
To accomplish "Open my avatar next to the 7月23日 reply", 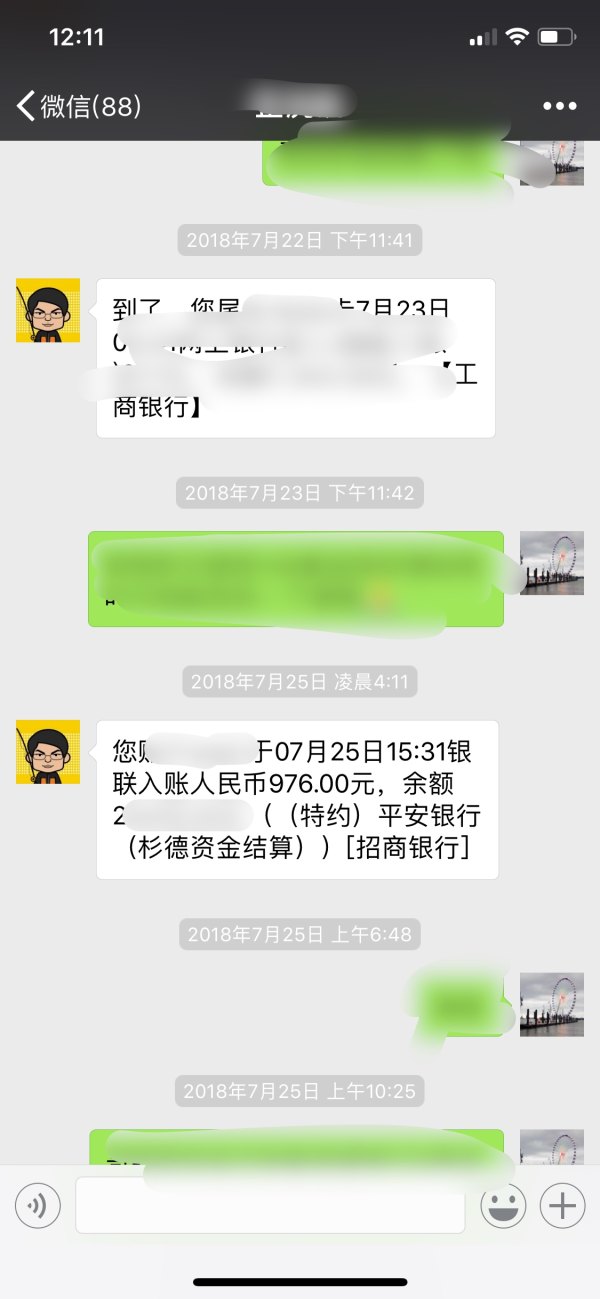I will tap(551, 563).
